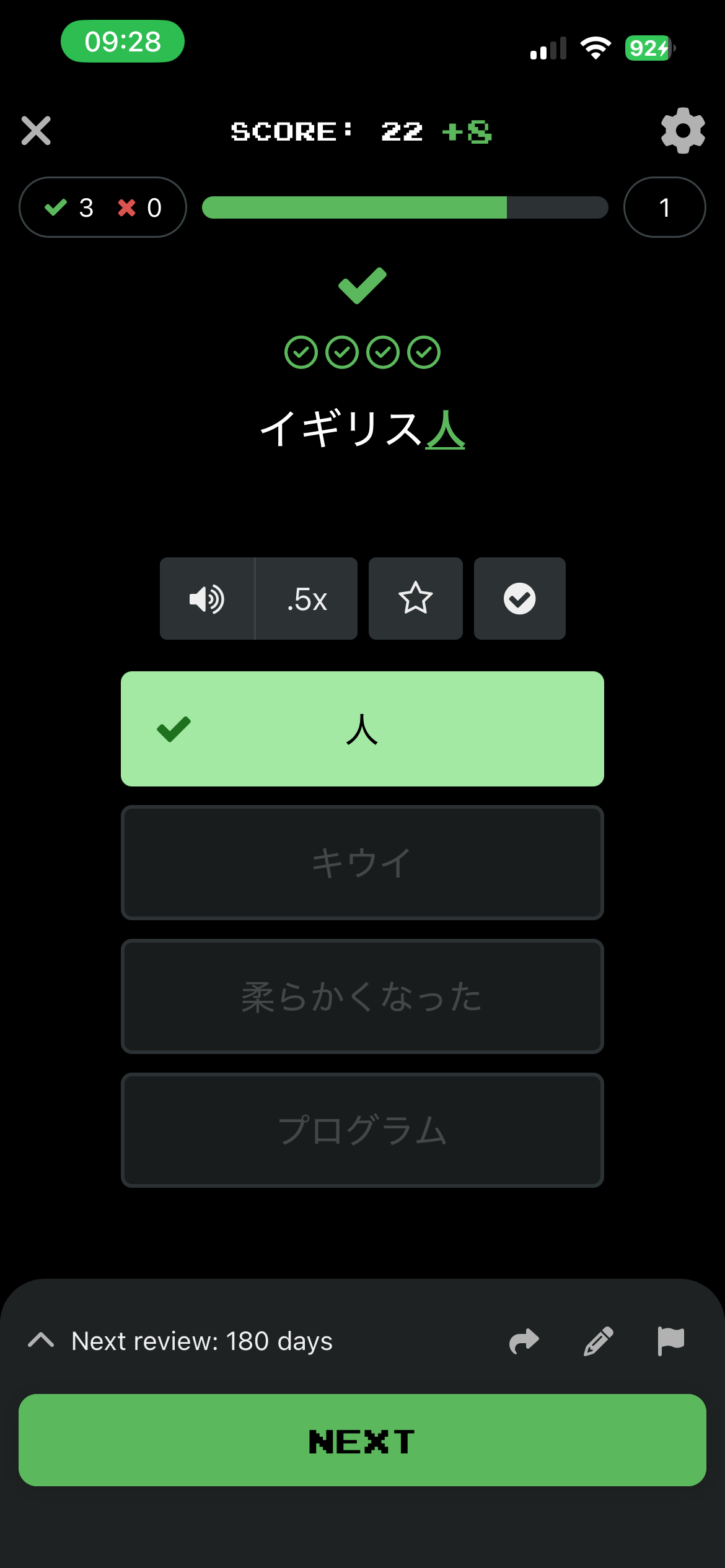Image resolution: width=725 pixels, height=1568 pixels.
Task: Edit this card with the pencil icon
Action: point(598,1341)
